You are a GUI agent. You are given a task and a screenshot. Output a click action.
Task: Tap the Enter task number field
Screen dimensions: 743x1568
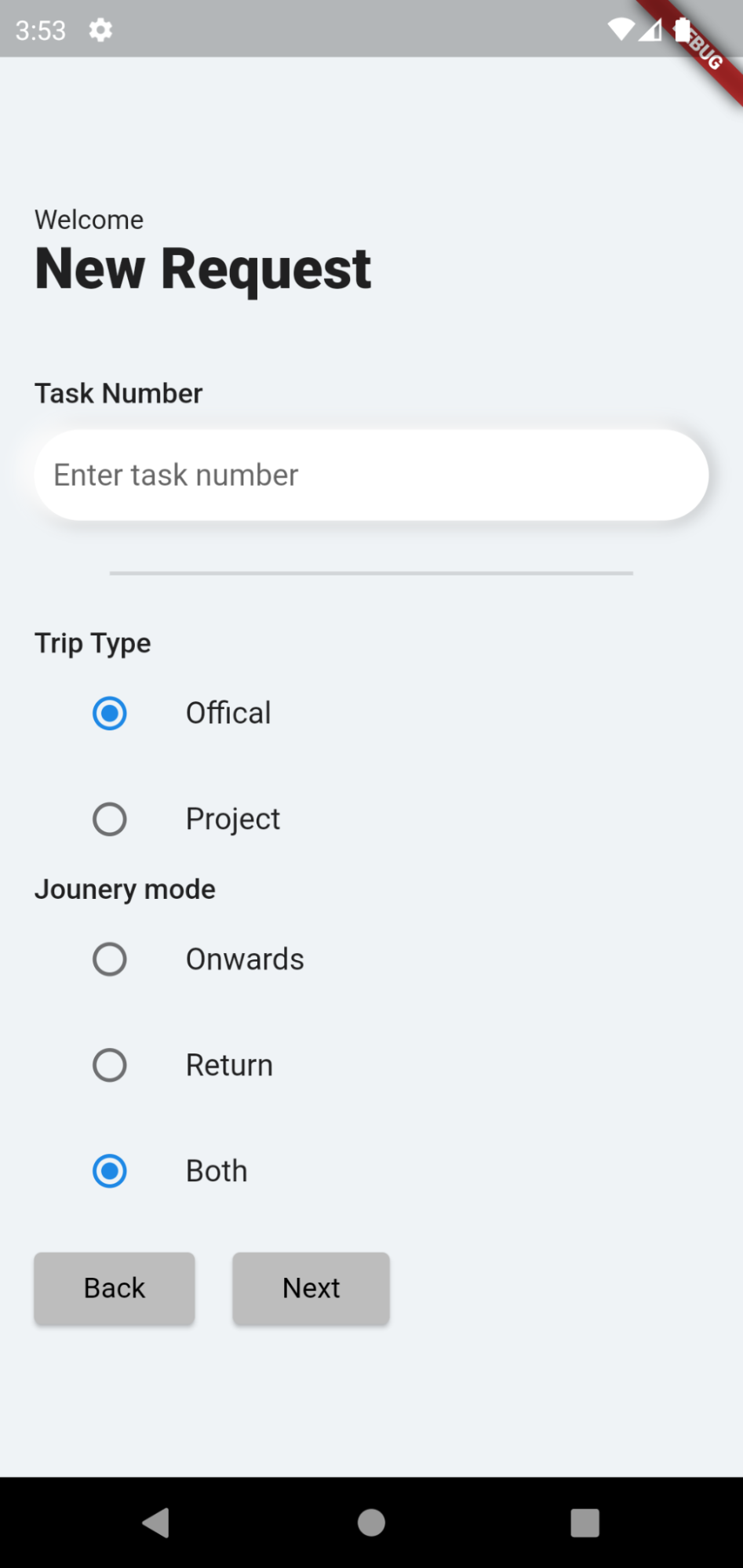pyautogui.click(x=371, y=475)
